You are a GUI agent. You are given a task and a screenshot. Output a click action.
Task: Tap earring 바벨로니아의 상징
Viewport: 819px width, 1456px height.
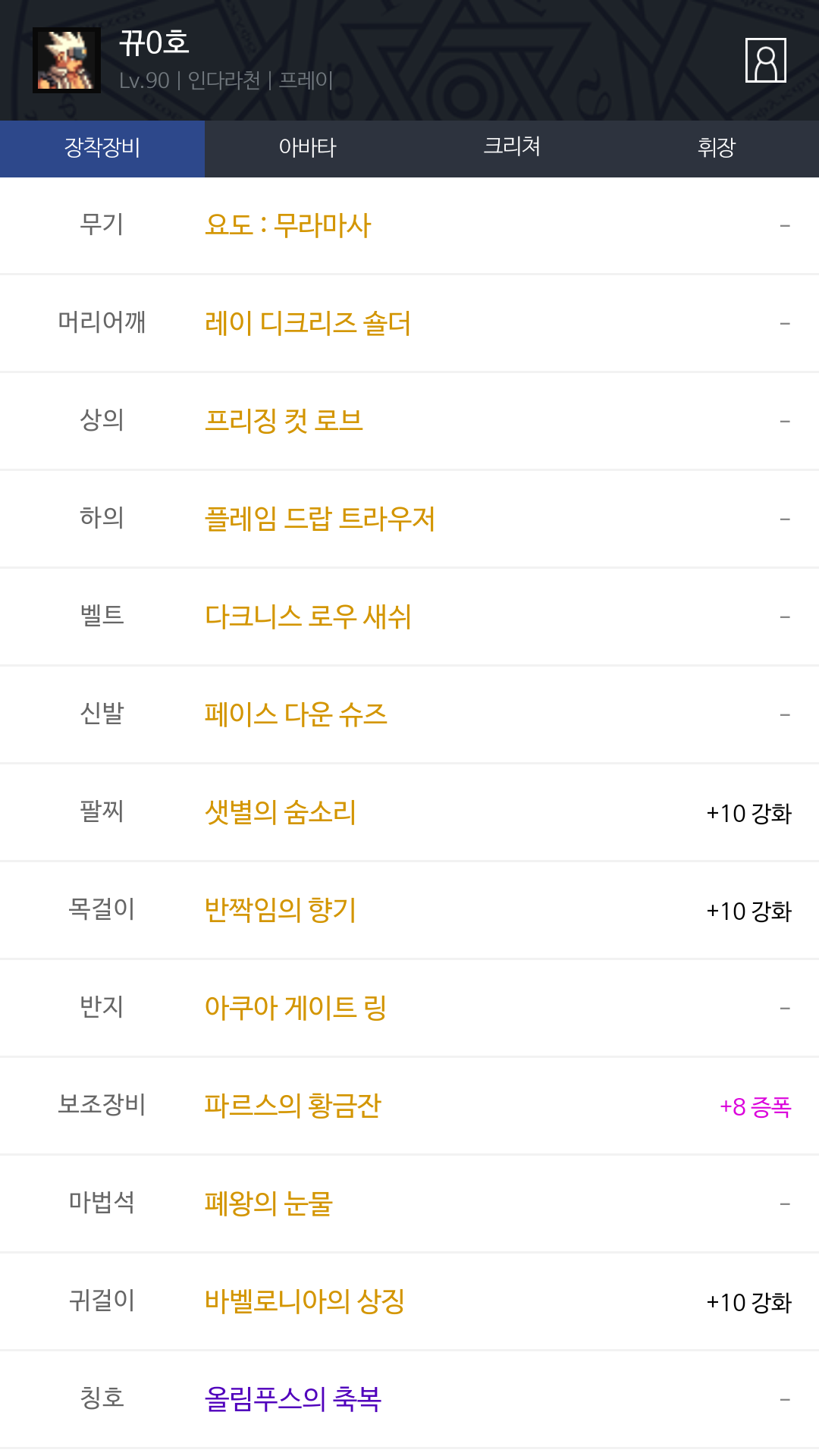(x=305, y=1301)
